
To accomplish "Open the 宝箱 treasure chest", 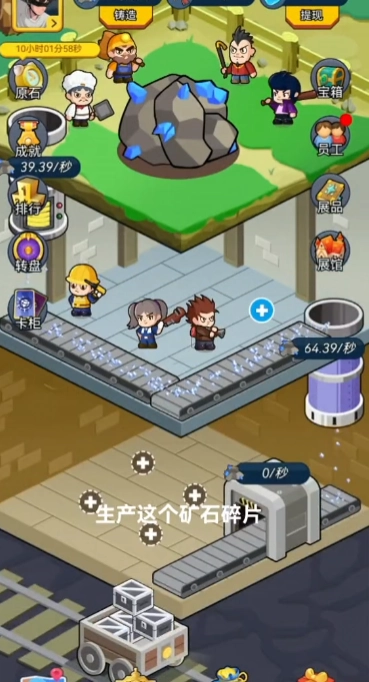I will click(x=330, y=79).
